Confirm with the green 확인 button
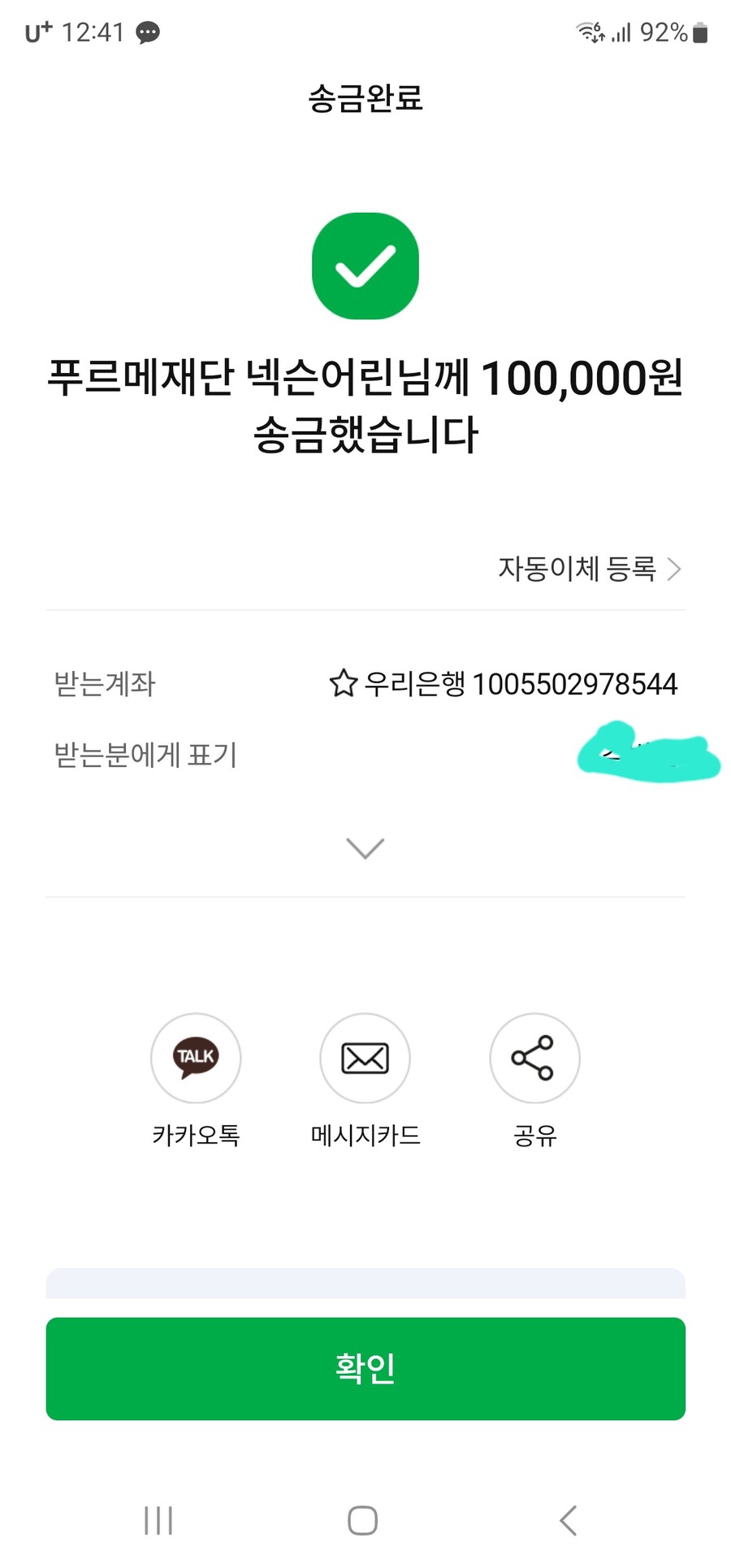The image size is (731, 1568). [x=365, y=1369]
